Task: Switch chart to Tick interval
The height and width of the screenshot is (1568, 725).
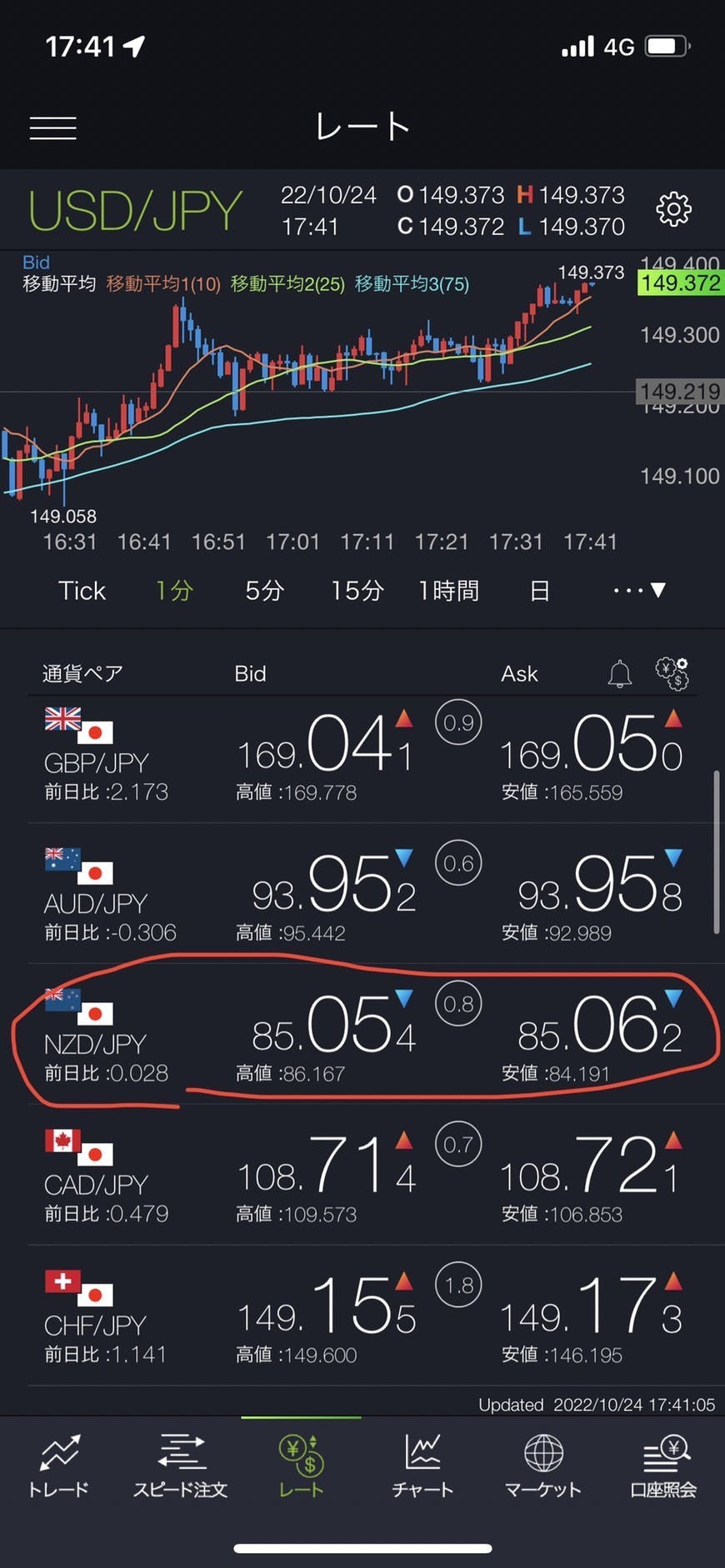Action: pos(82,591)
